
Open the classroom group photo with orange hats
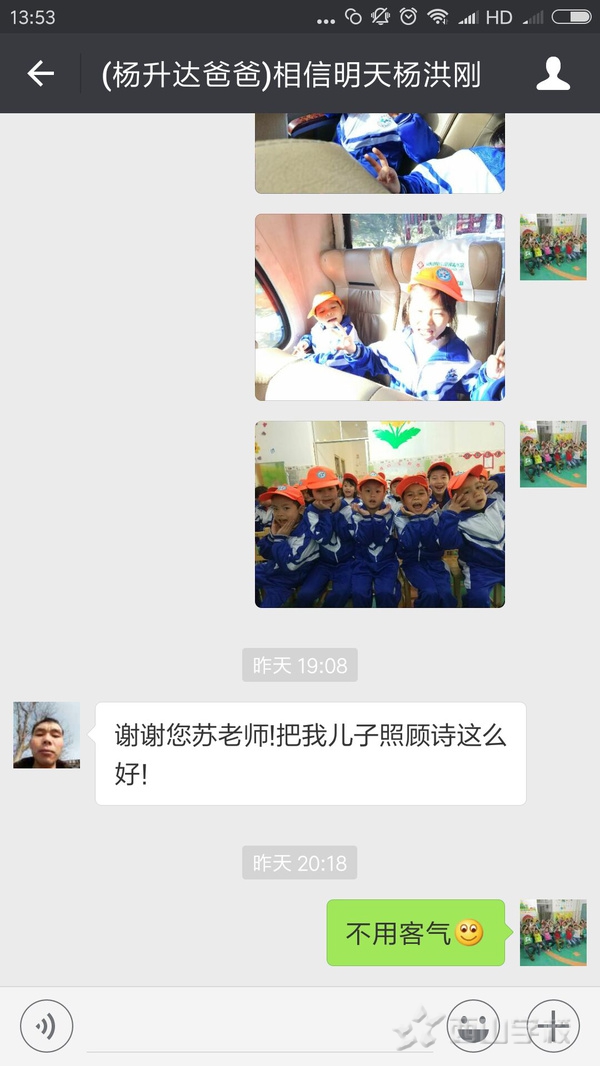[x=379, y=514]
